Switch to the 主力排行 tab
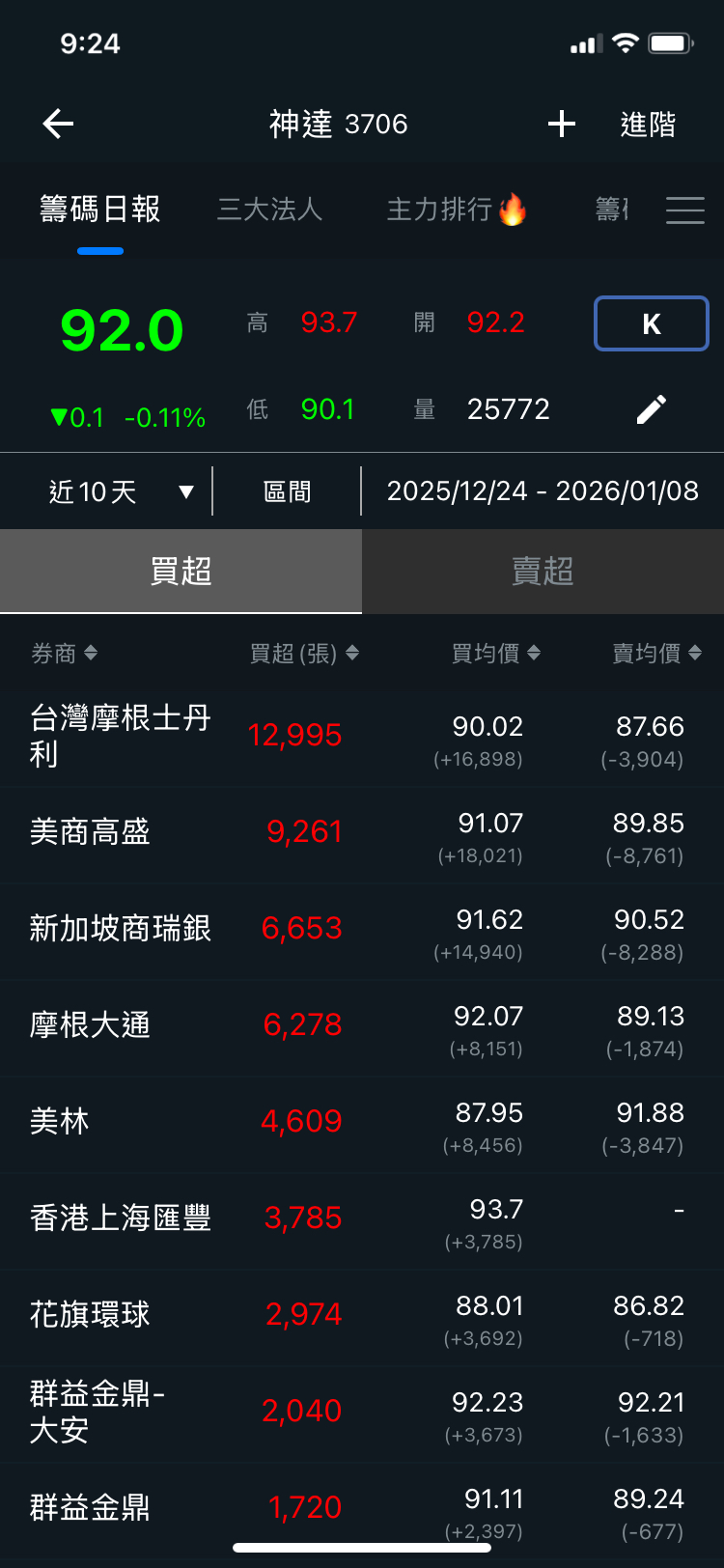 456,210
